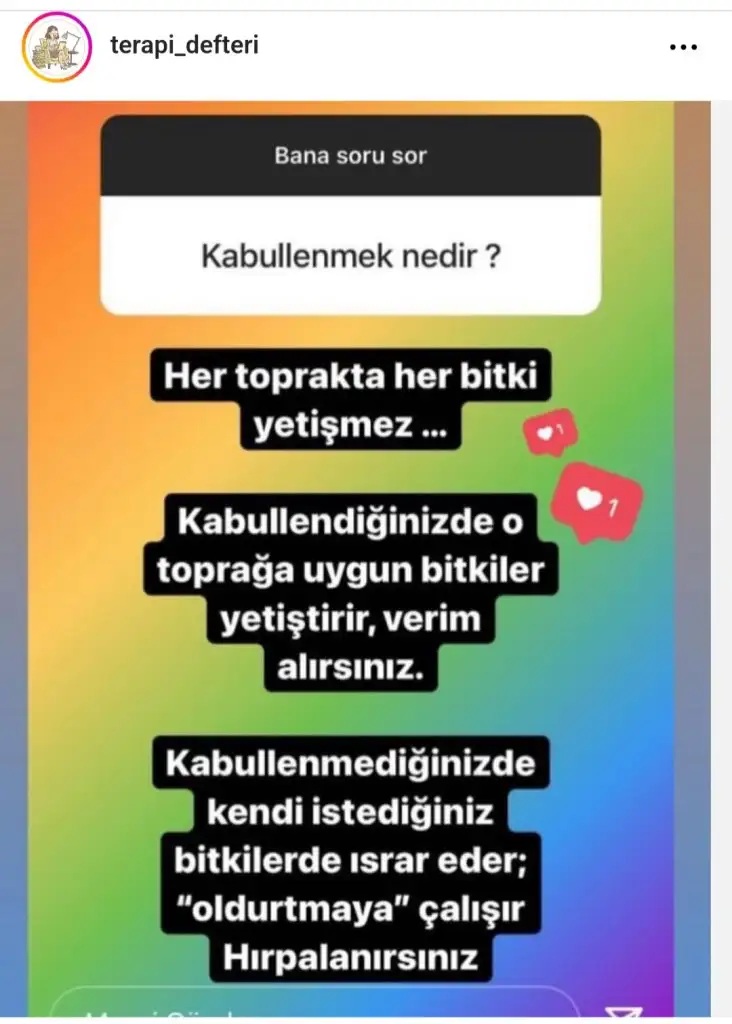732x1024 pixels.
Task: Open the terapi_defteri username link
Action: click(184, 45)
